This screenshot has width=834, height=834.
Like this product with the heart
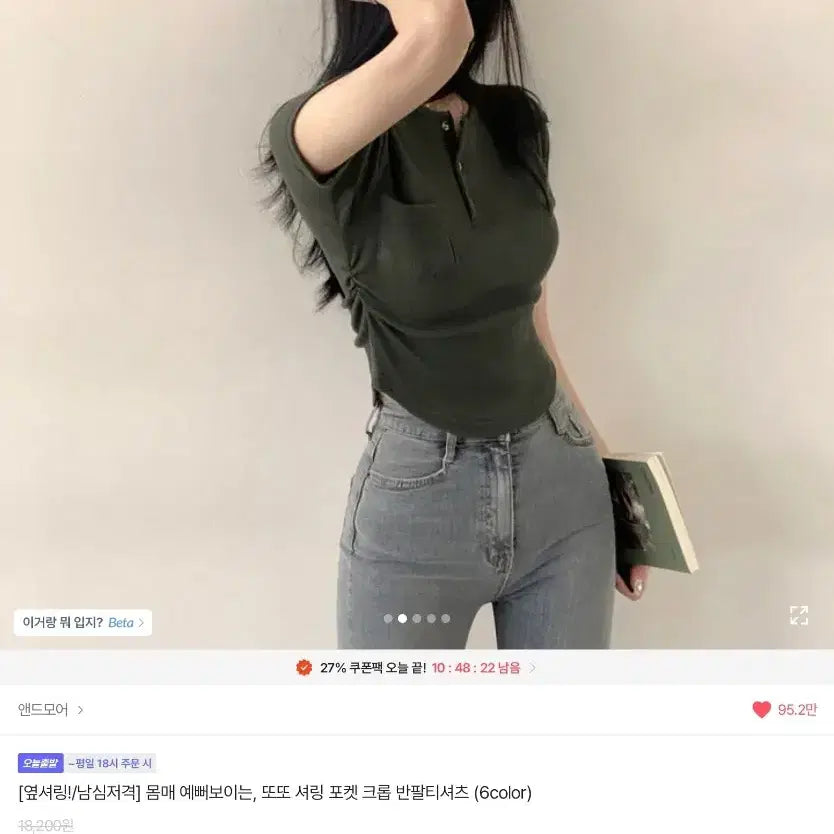point(762,709)
